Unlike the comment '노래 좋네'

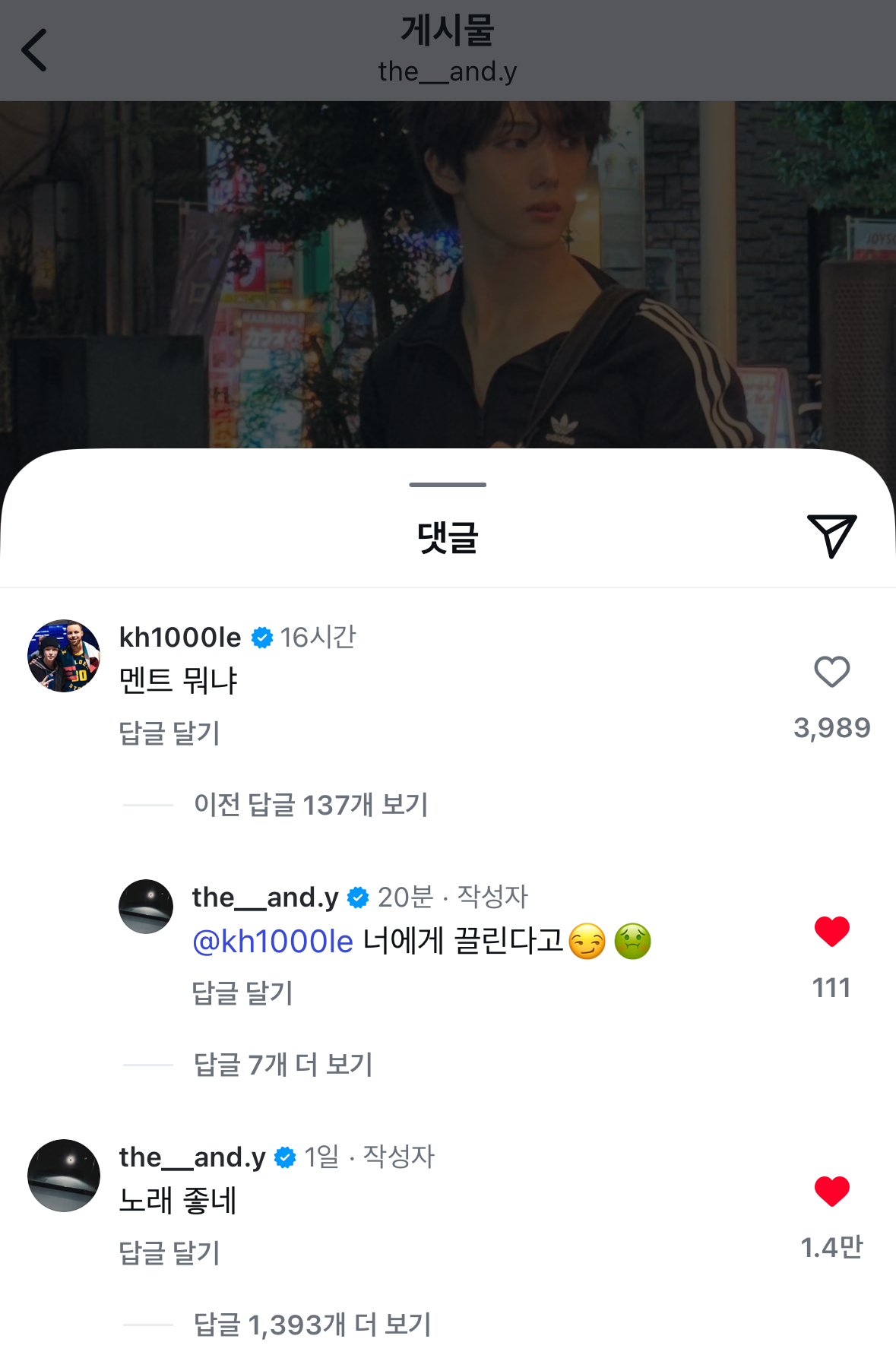point(831,1192)
